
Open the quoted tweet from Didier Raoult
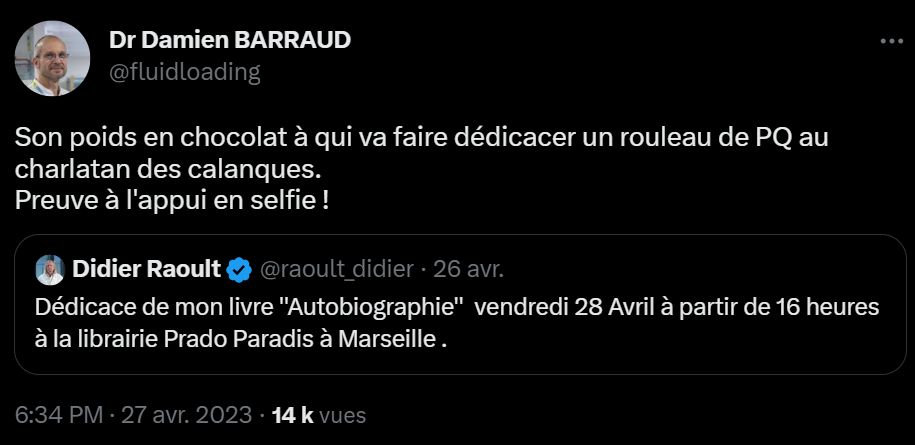[x=460, y=318]
